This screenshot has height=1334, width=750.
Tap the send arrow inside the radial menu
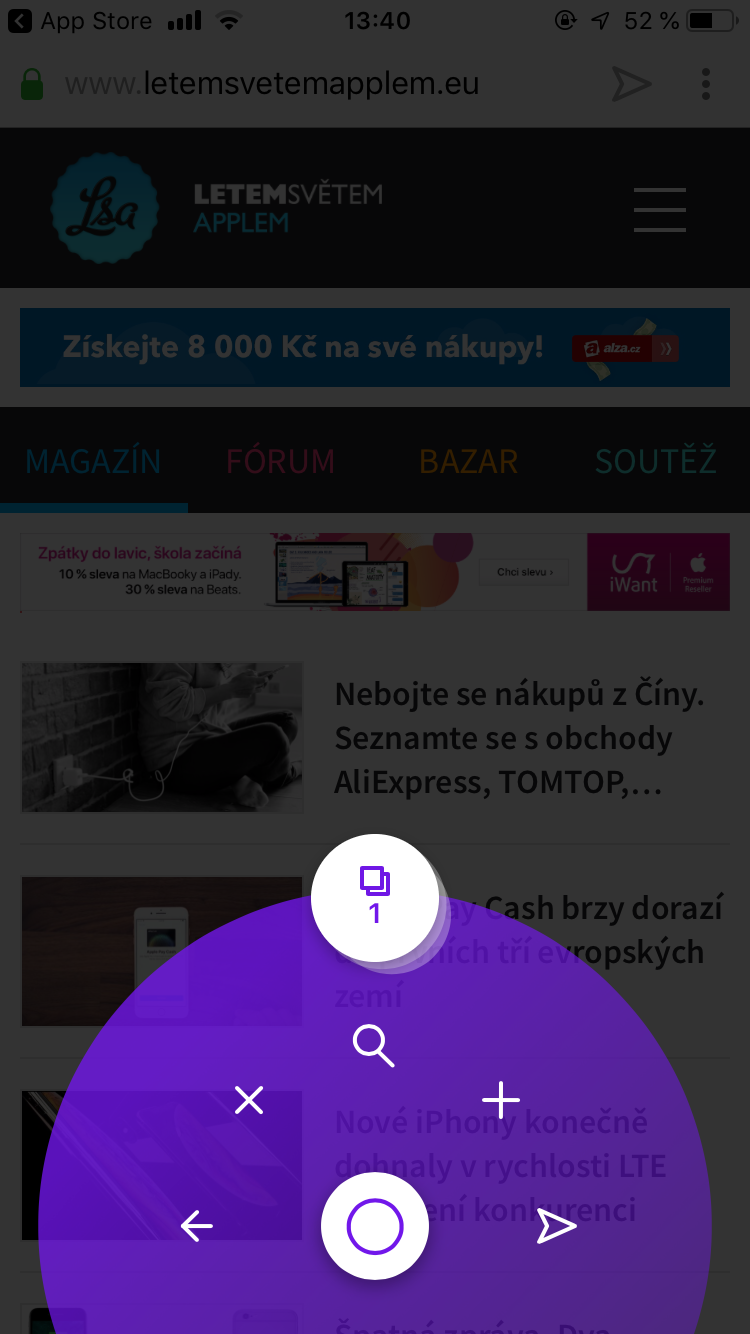click(556, 1225)
